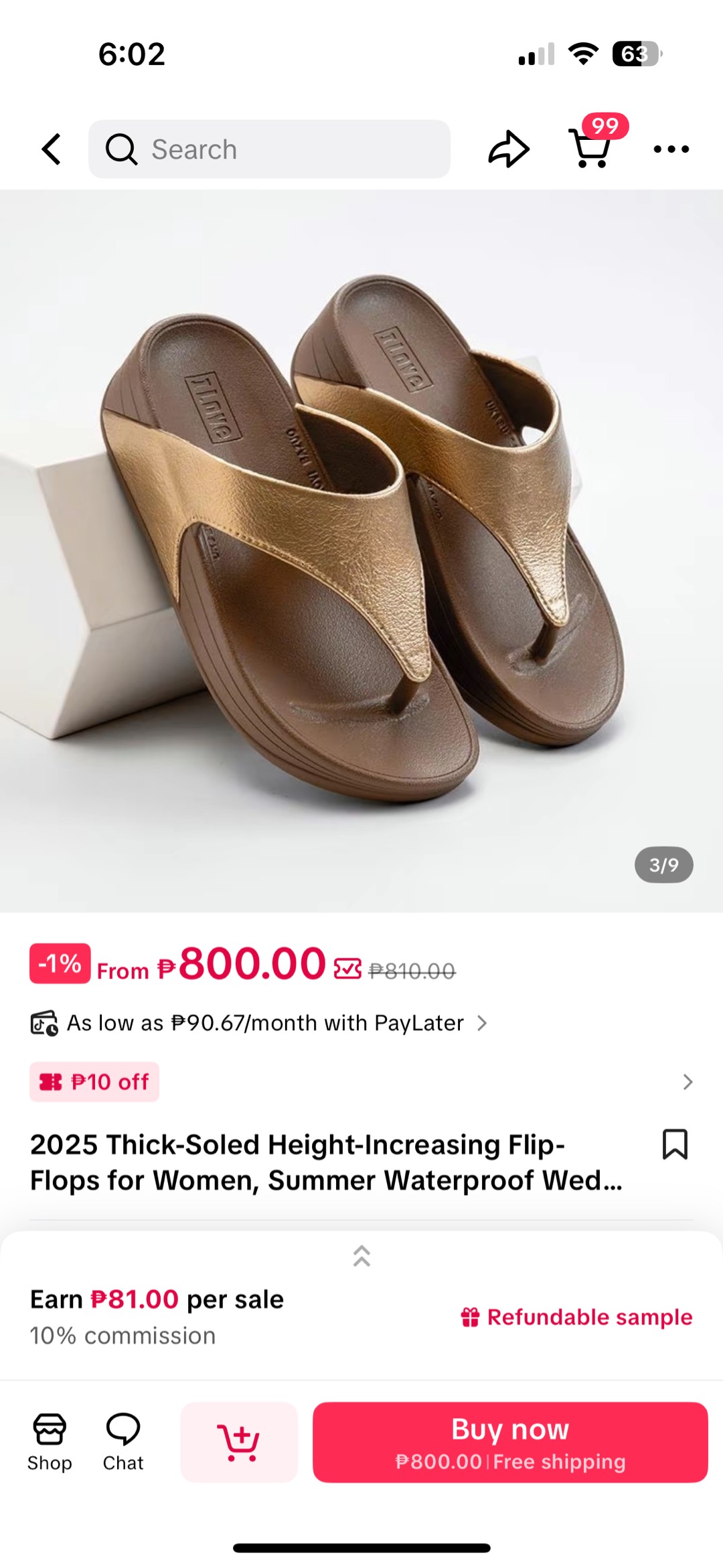Visit the seller's Shop

[x=50, y=1442]
